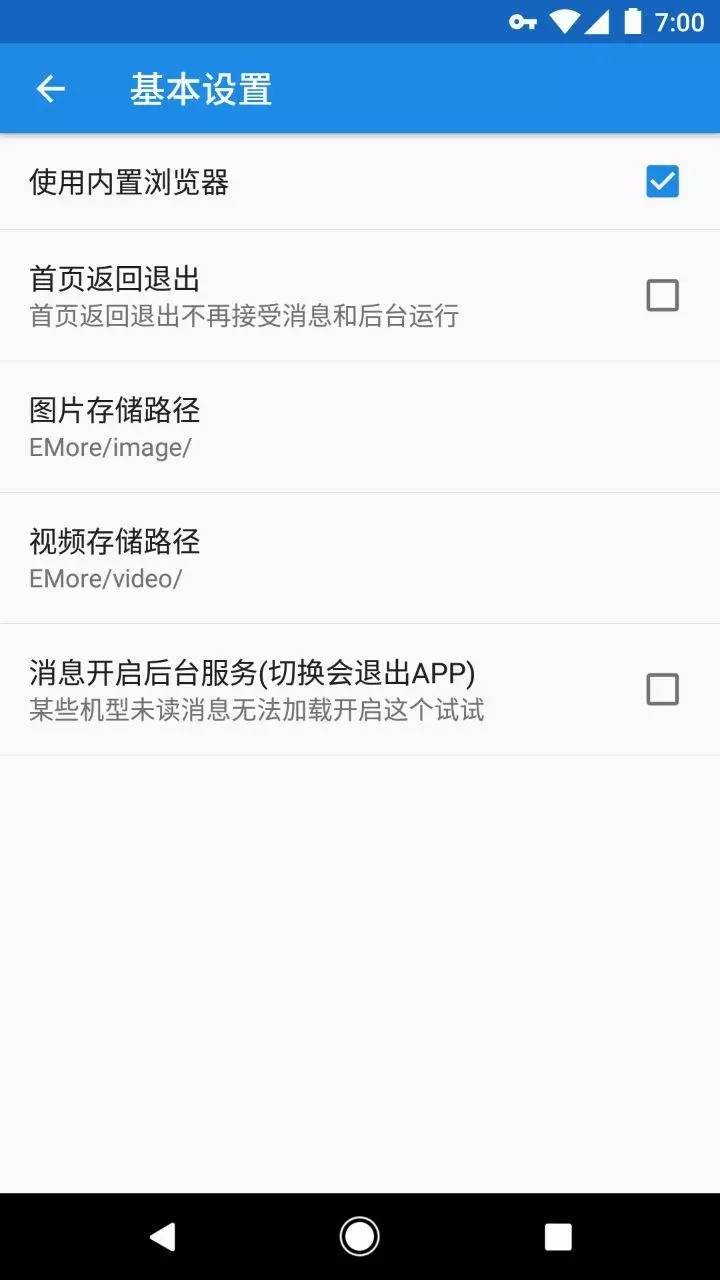Disable the 使用内置浏览器 checkbox
This screenshot has height=1280, width=720.
pyautogui.click(x=663, y=181)
